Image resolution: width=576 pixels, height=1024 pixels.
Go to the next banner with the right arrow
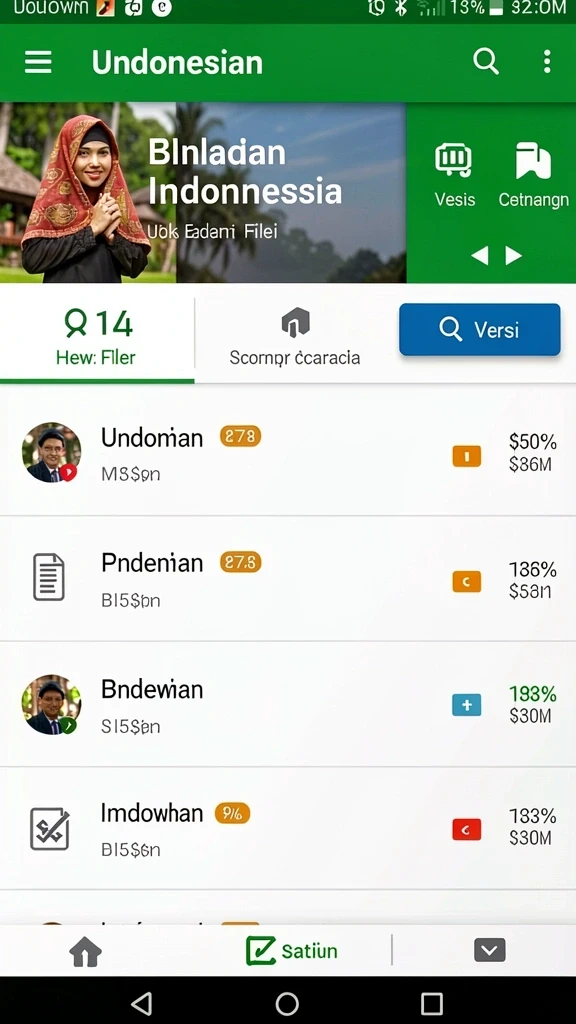click(x=514, y=255)
